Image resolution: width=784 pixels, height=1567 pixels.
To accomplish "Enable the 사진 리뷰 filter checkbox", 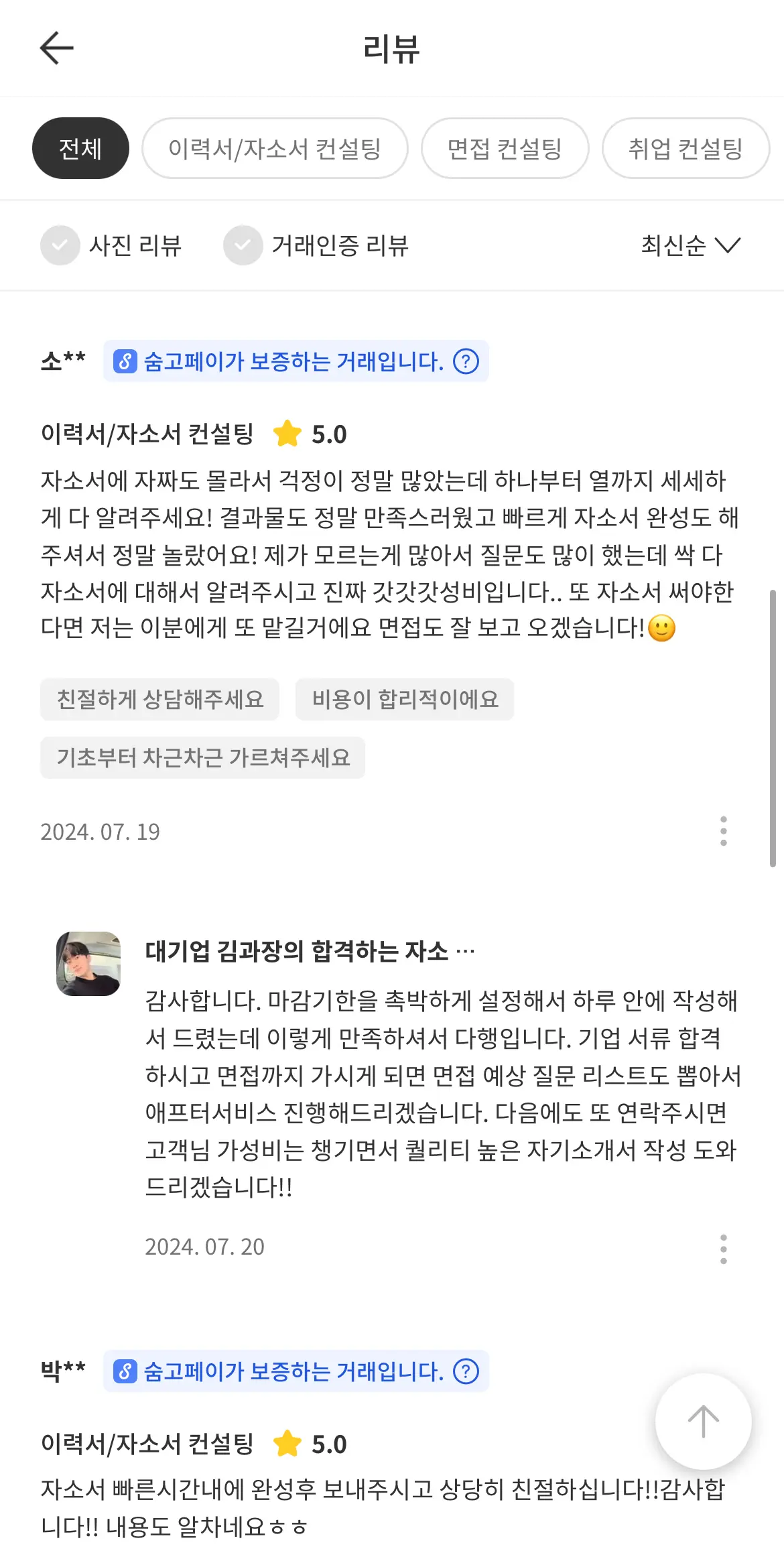I will [61, 245].
